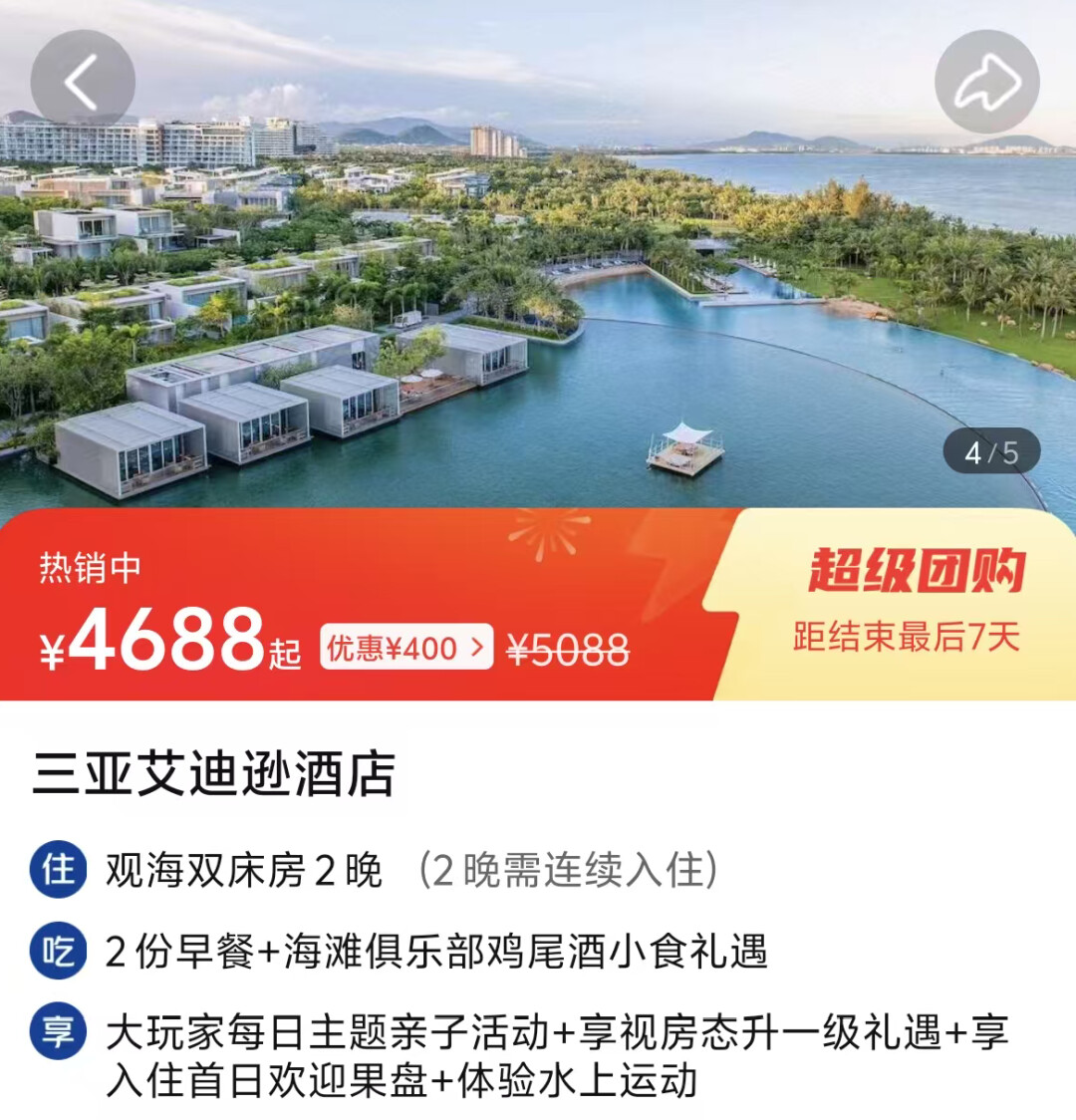Open the hotel photo gallery image
Image resolution: width=1076 pixels, height=1120 pixels.
pos(538,299)
